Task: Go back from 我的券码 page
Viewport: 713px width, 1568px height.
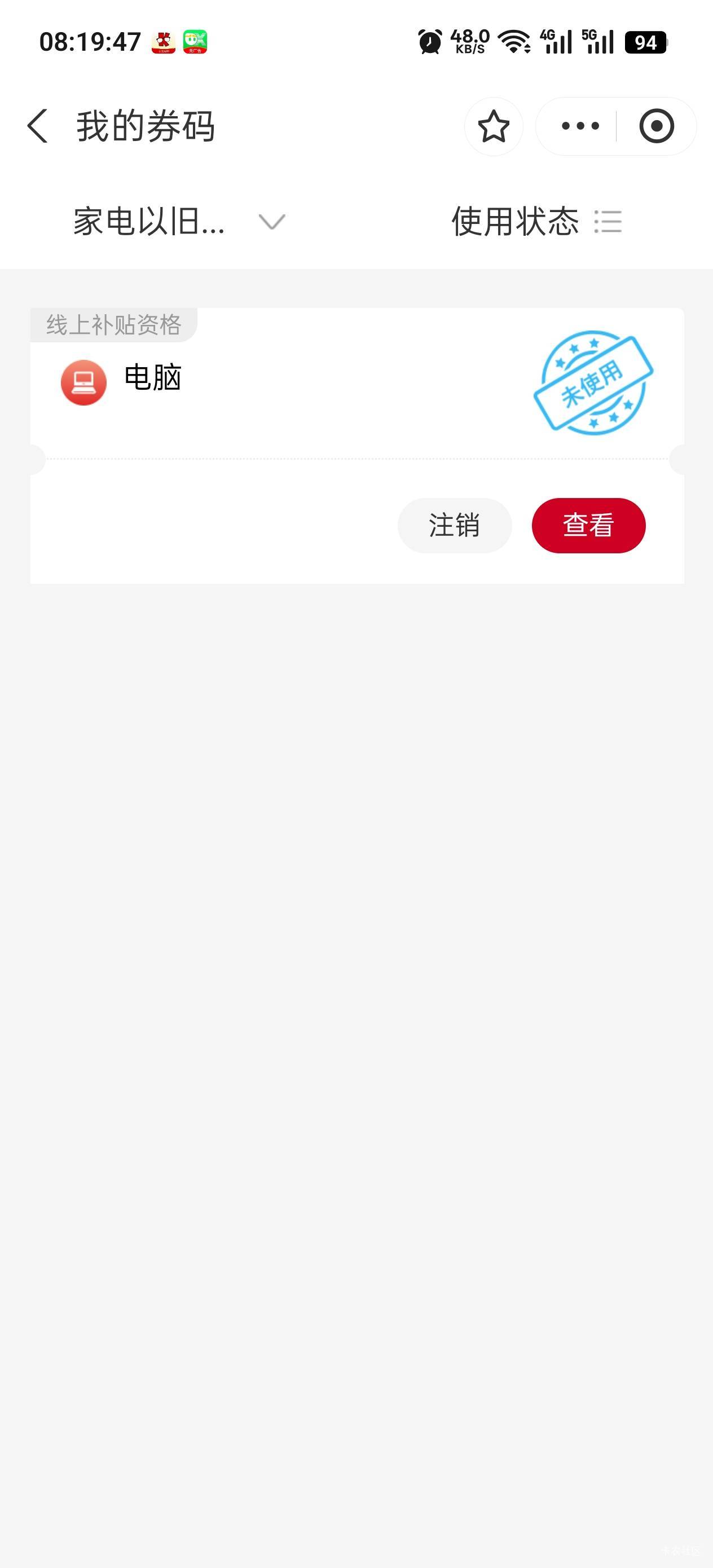Action: pyautogui.click(x=38, y=126)
